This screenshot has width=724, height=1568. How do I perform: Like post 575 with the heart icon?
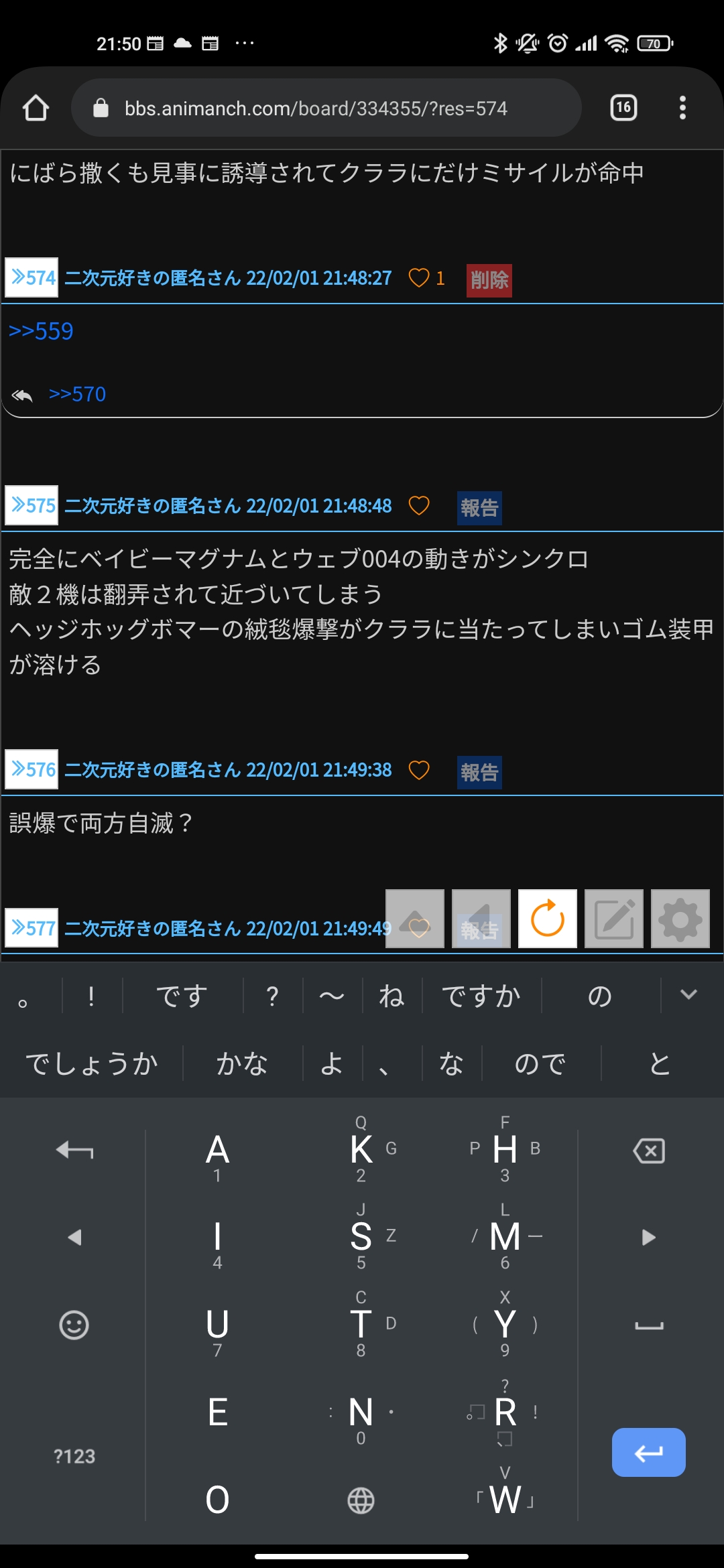[419, 506]
